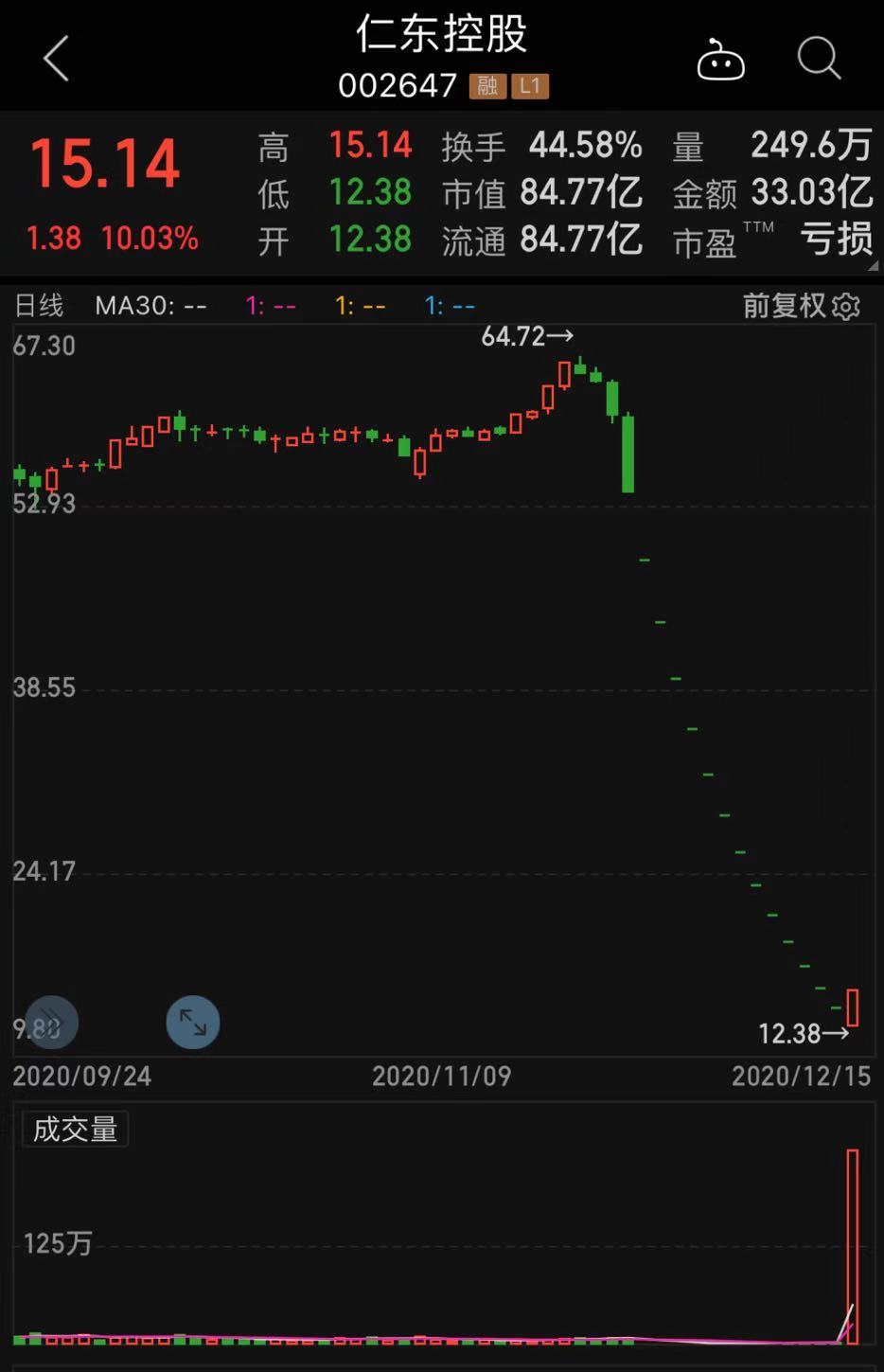Open the 前复权 chart settings
The height and width of the screenshot is (1372, 884).
point(801,306)
